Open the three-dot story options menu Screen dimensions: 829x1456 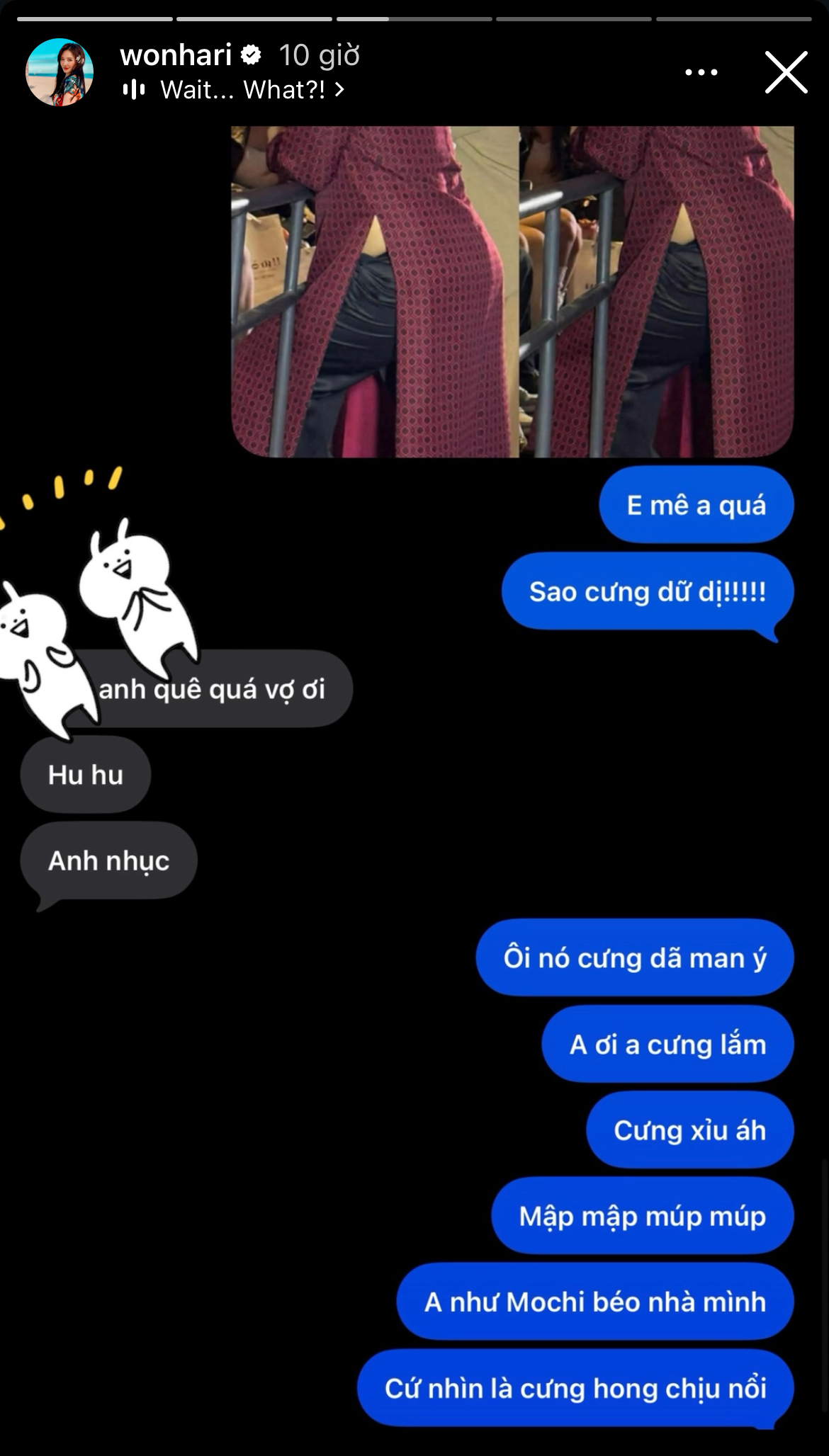click(701, 72)
